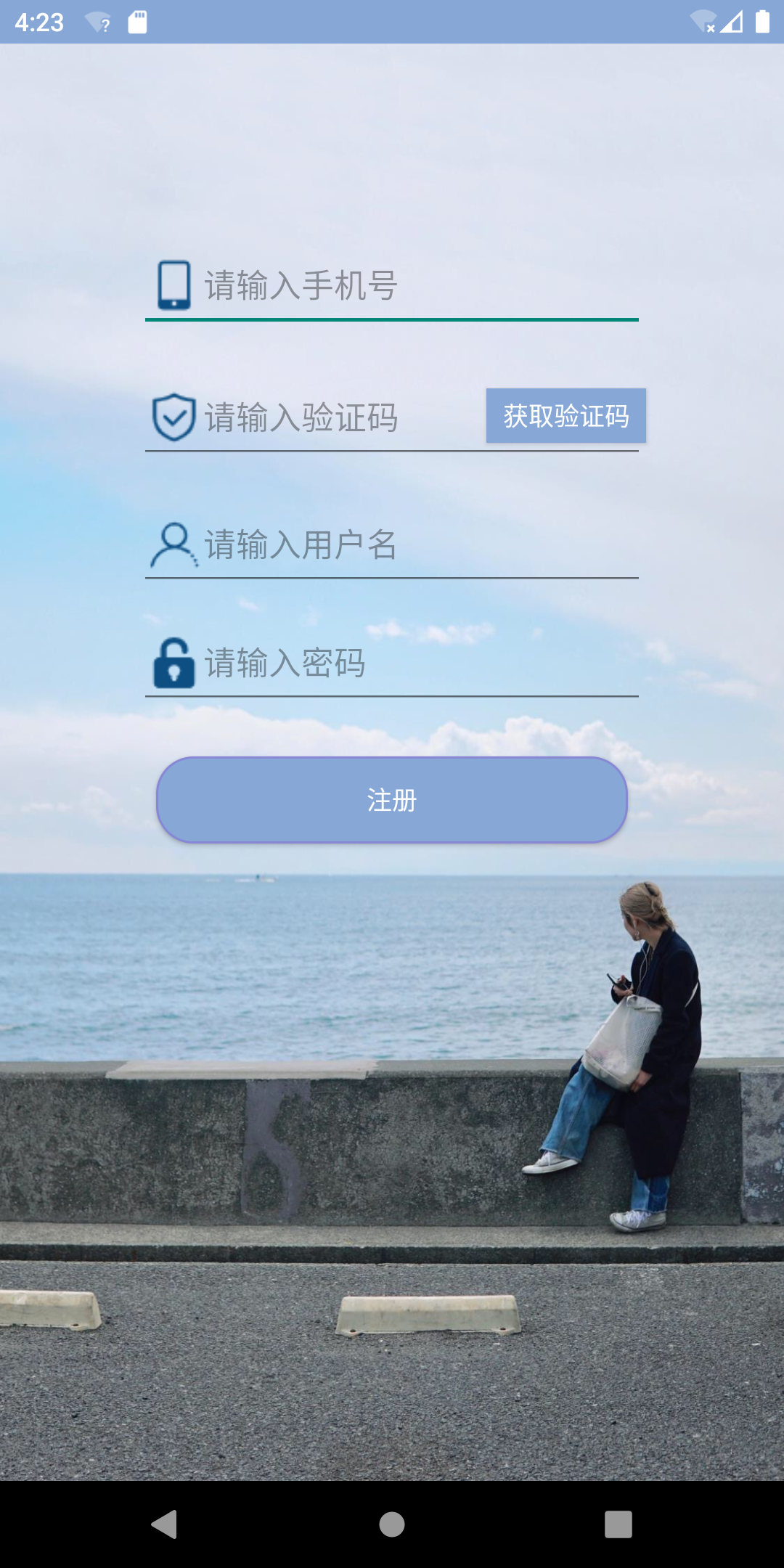Get a verification code with 获取验证码

(x=566, y=416)
